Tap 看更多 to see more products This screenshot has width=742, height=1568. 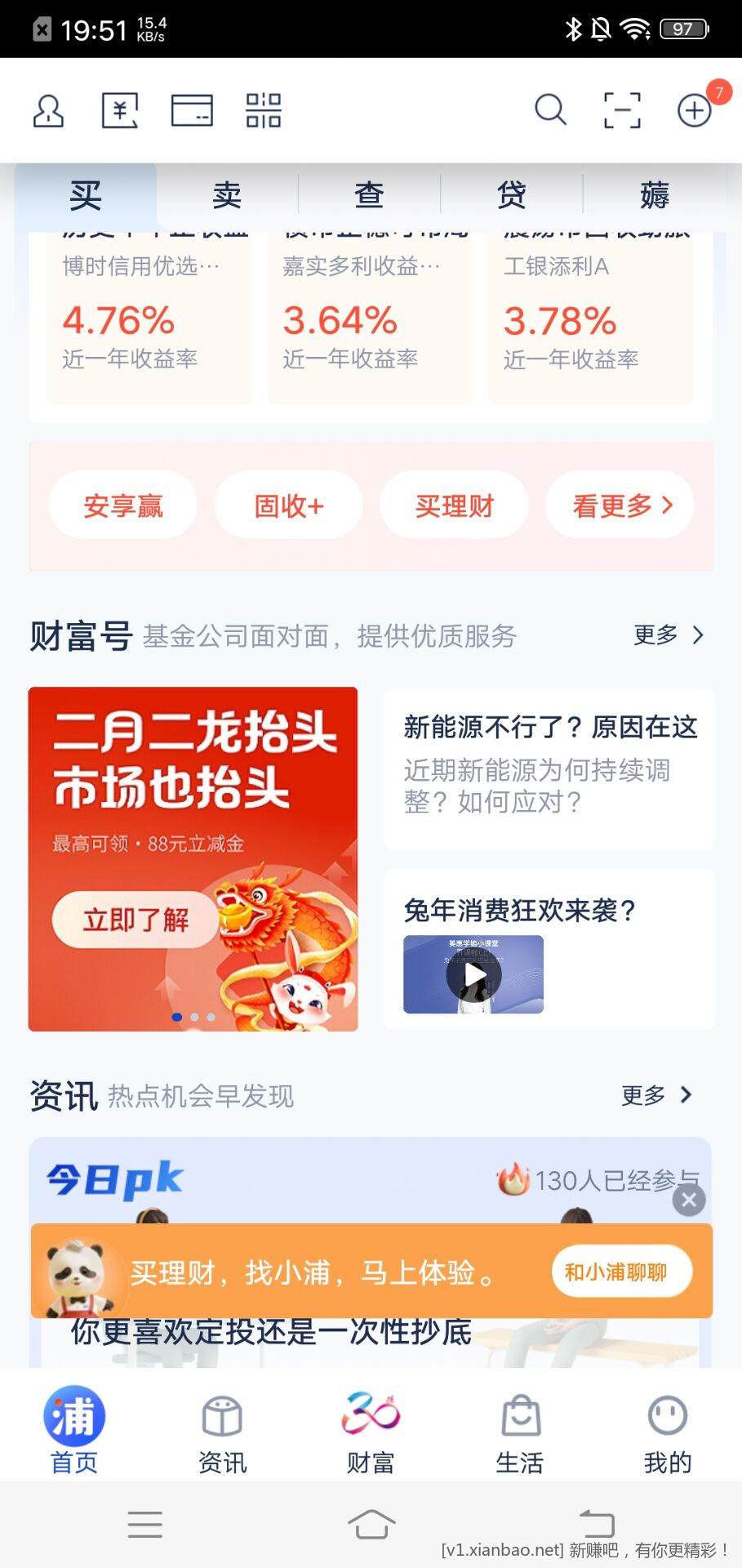[620, 506]
